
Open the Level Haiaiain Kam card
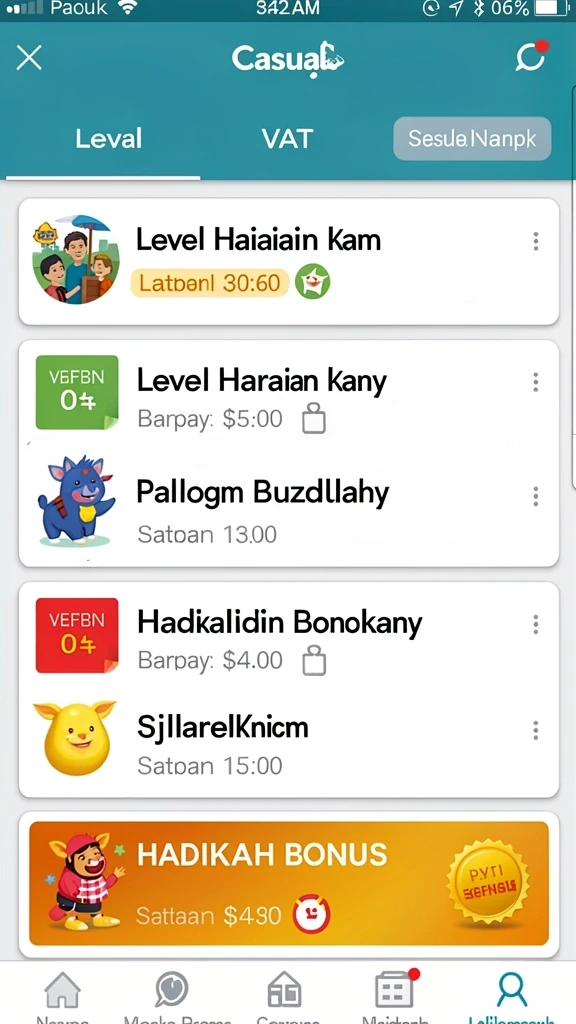pyautogui.click(x=289, y=262)
